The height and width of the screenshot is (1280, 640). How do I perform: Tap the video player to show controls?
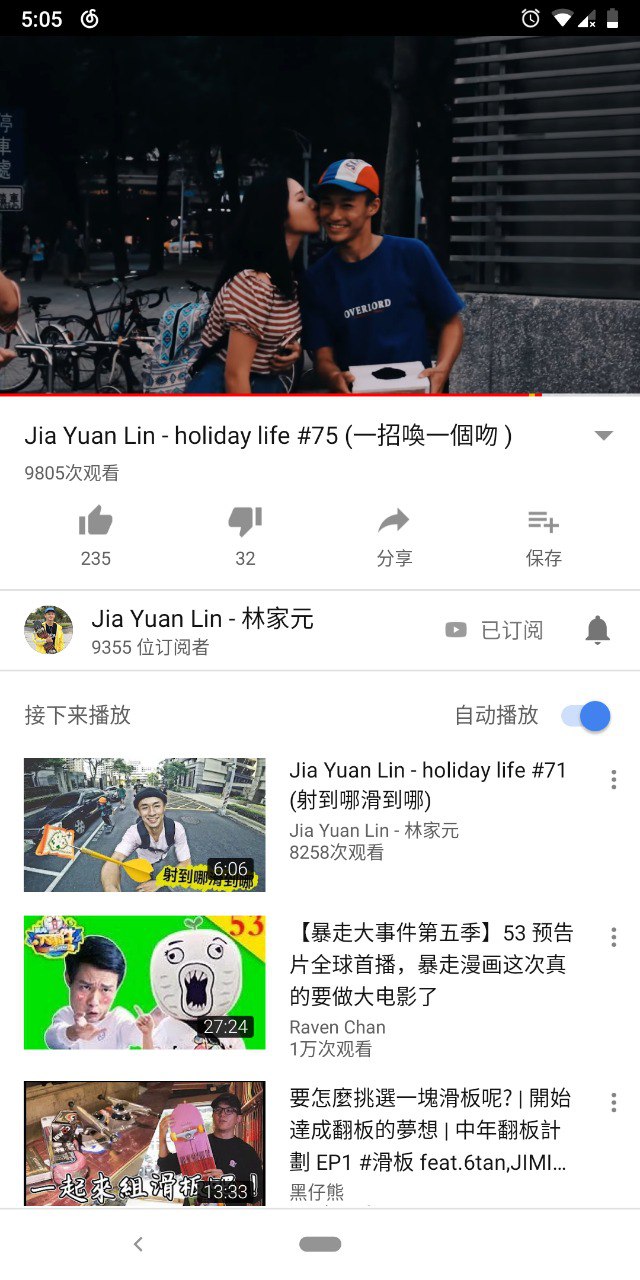click(320, 215)
